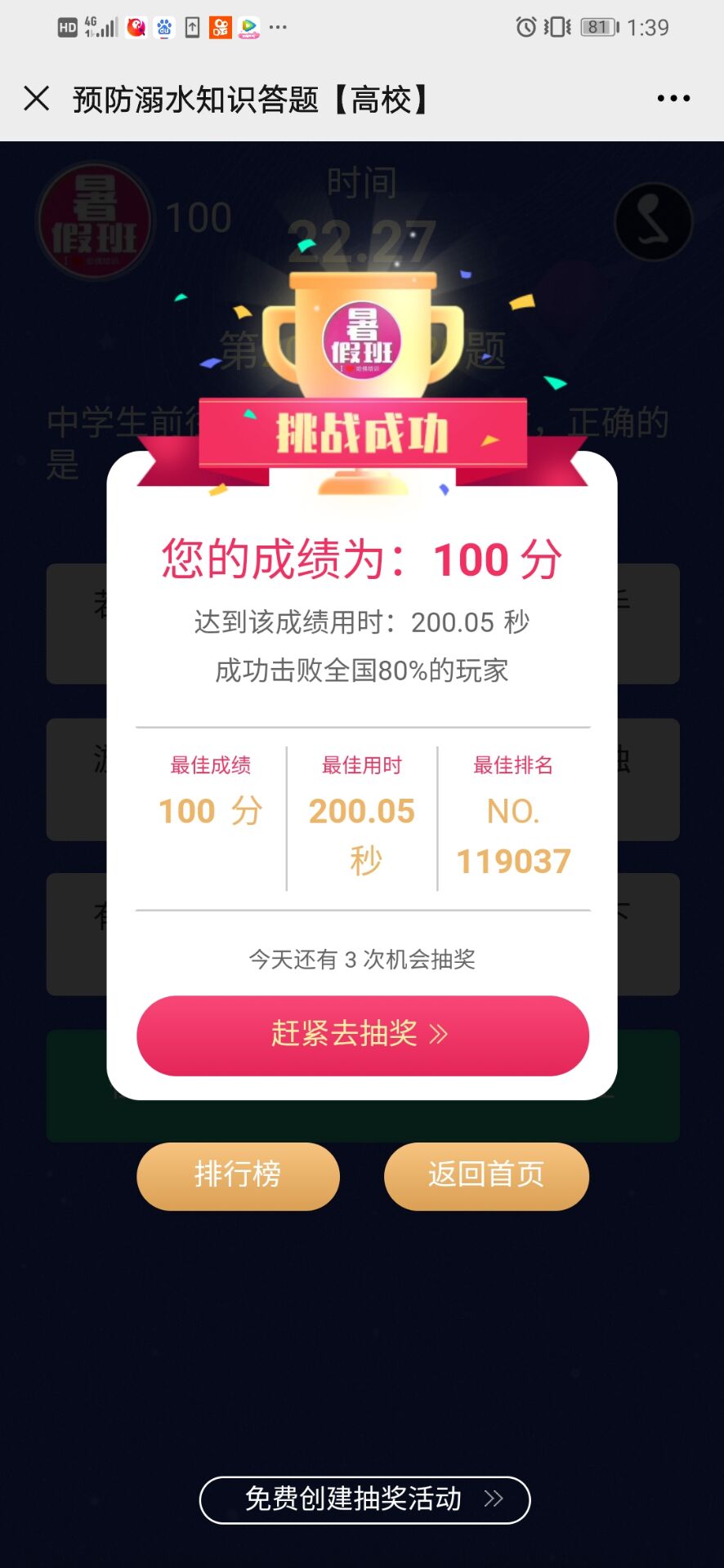The width and height of the screenshot is (724, 1568).
Task: Open the 排行榜 leaderboard
Action: 238,1175
